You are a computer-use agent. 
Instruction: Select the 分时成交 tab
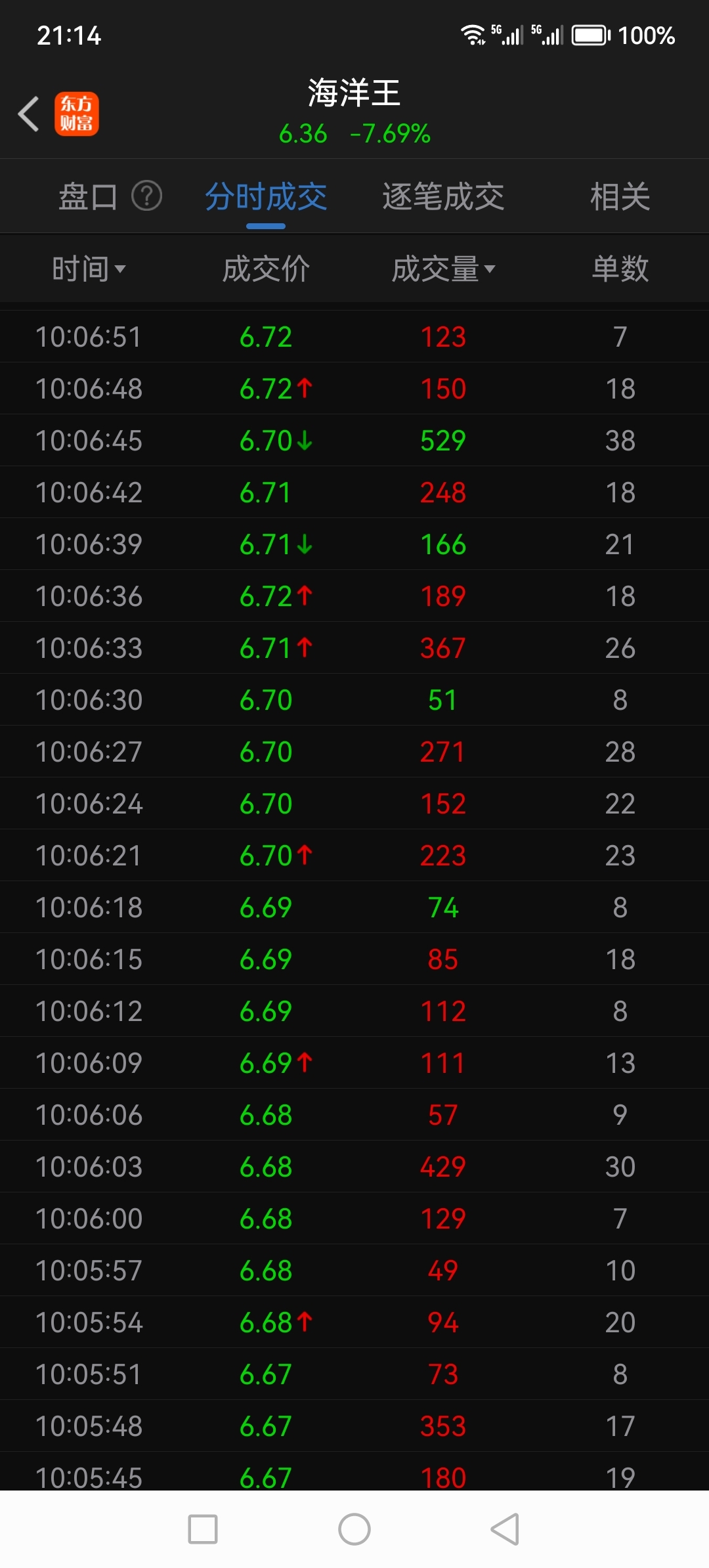pyautogui.click(x=266, y=197)
